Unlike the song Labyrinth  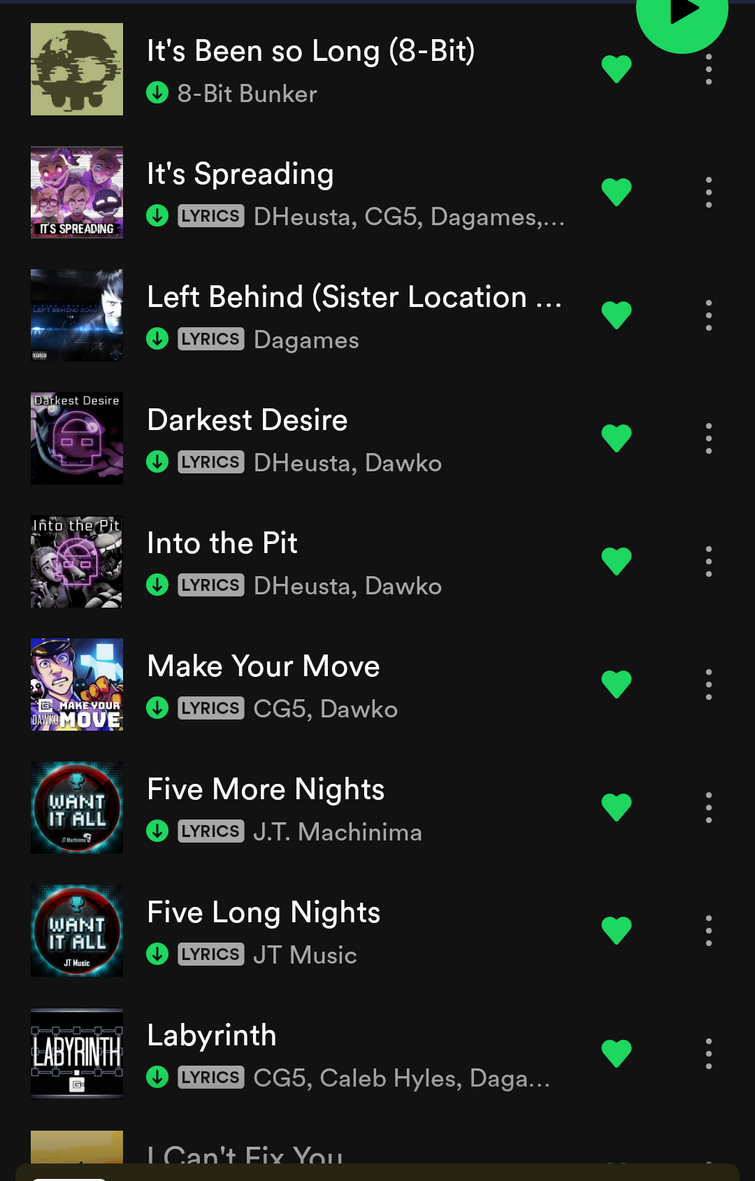point(616,1053)
